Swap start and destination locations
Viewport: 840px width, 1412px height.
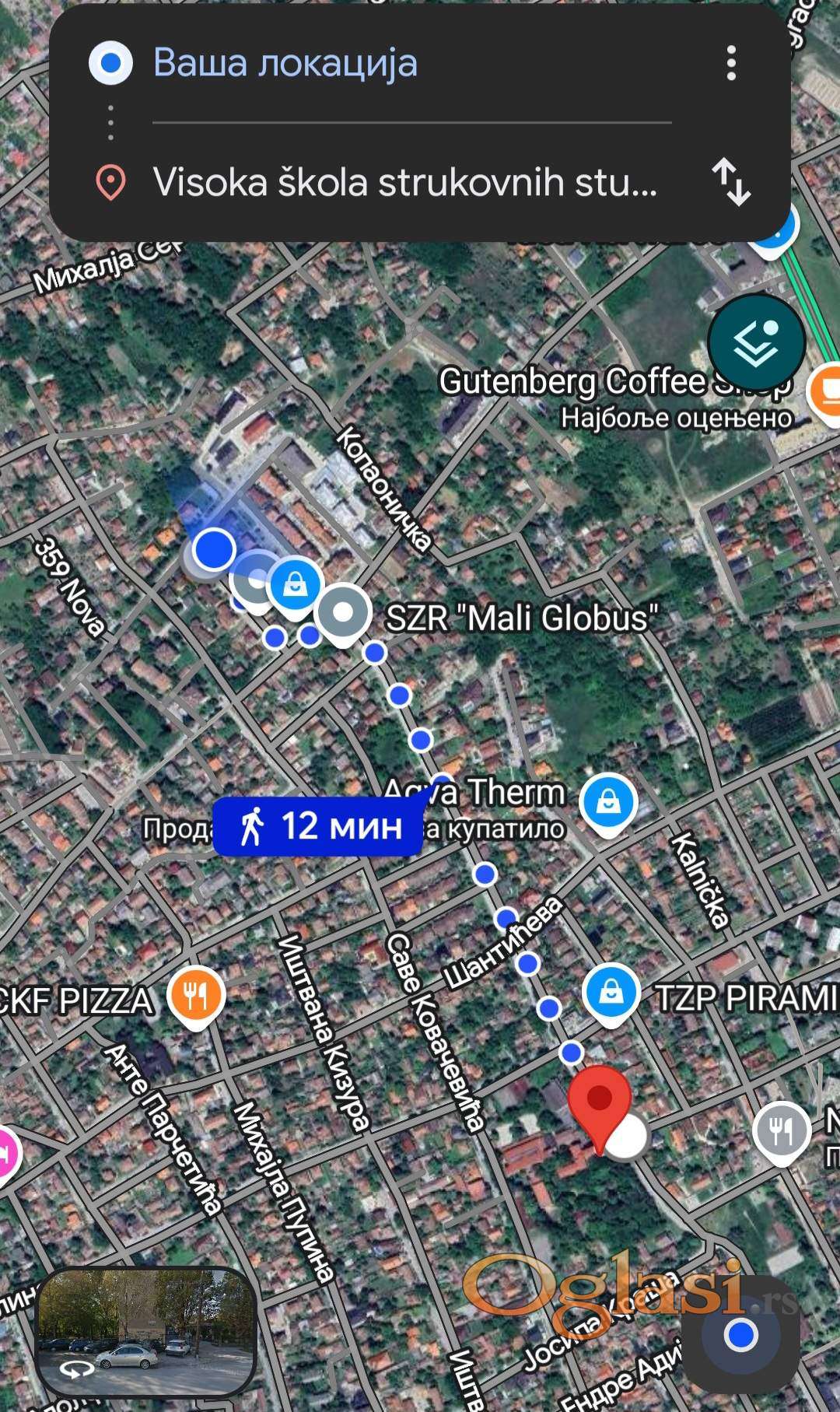[x=731, y=182]
